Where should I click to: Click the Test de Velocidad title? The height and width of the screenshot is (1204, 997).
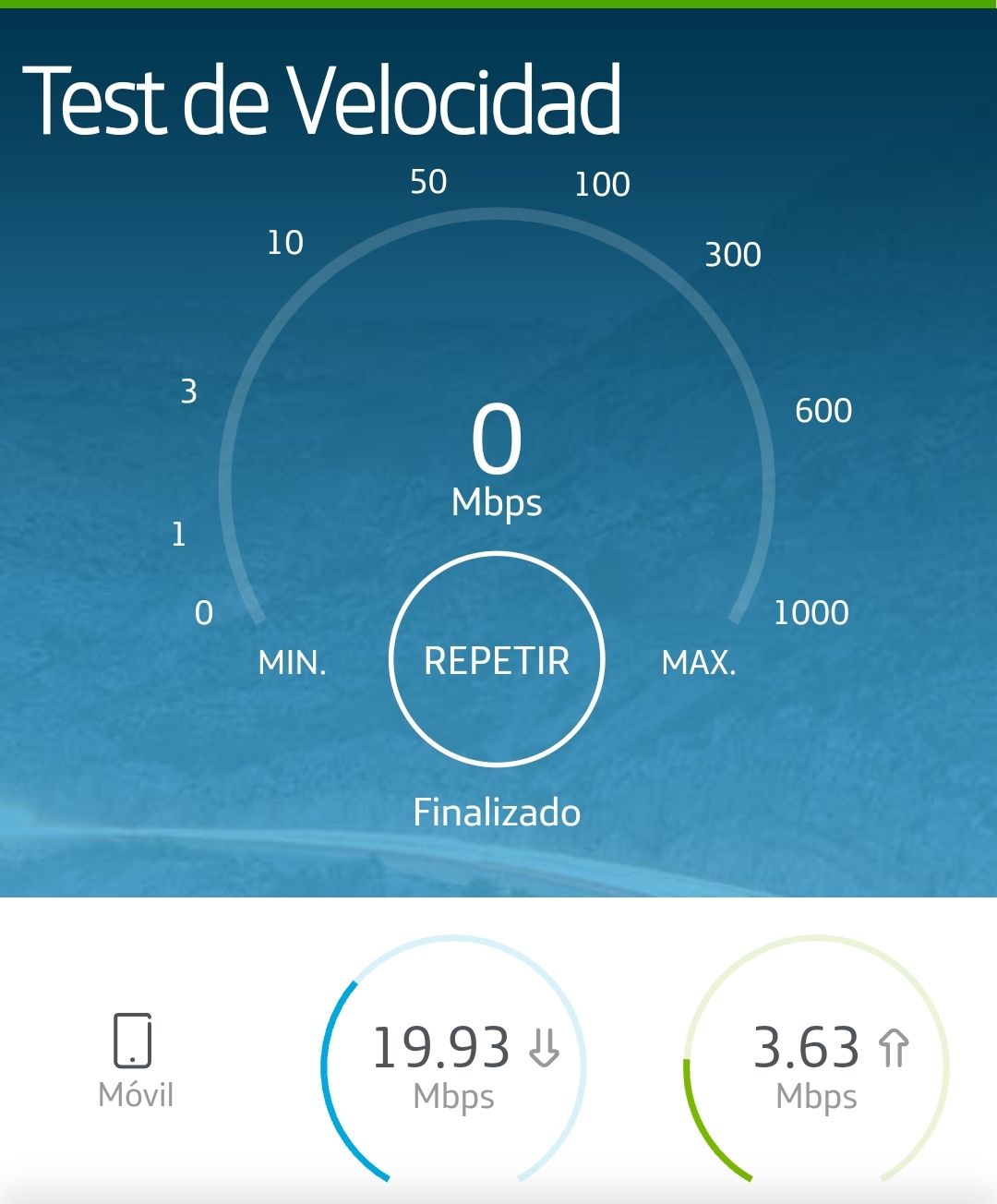point(328,97)
